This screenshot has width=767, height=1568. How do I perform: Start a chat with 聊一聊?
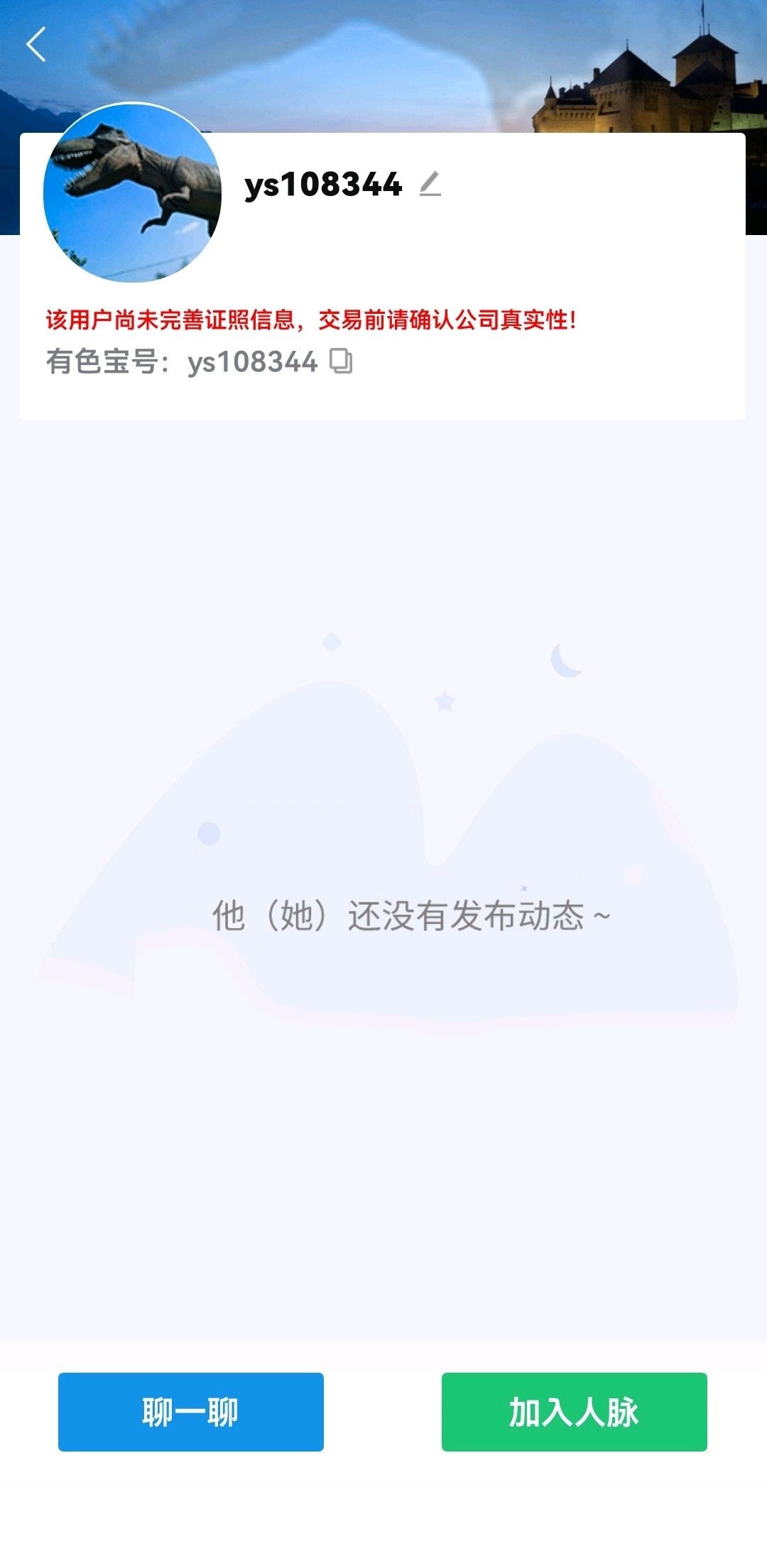click(191, 1412)
